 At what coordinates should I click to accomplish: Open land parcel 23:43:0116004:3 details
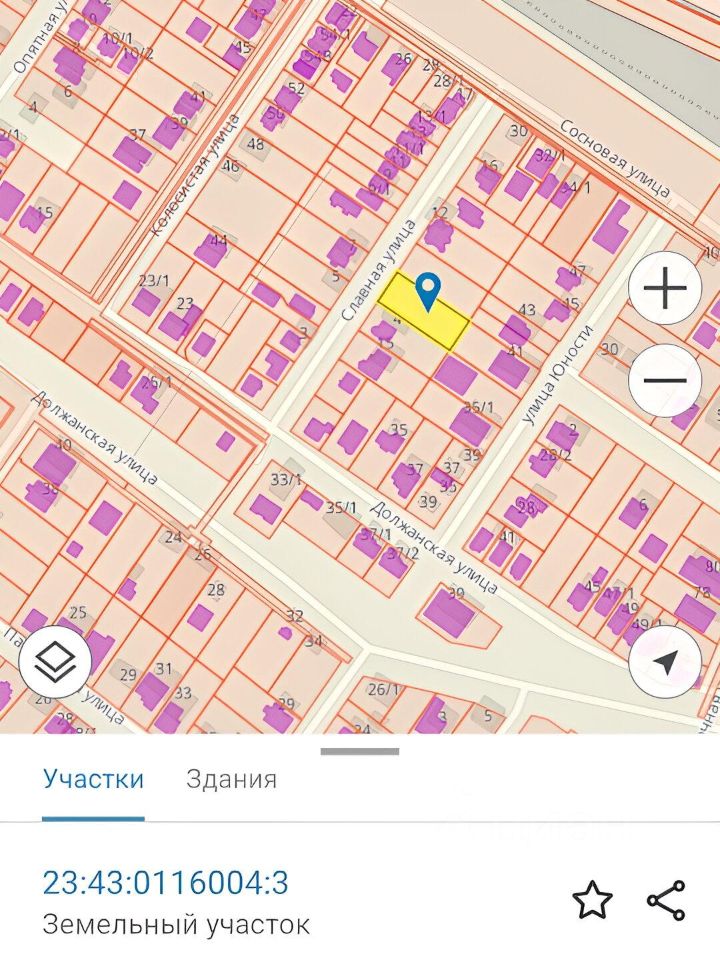(x=165, y=883)
